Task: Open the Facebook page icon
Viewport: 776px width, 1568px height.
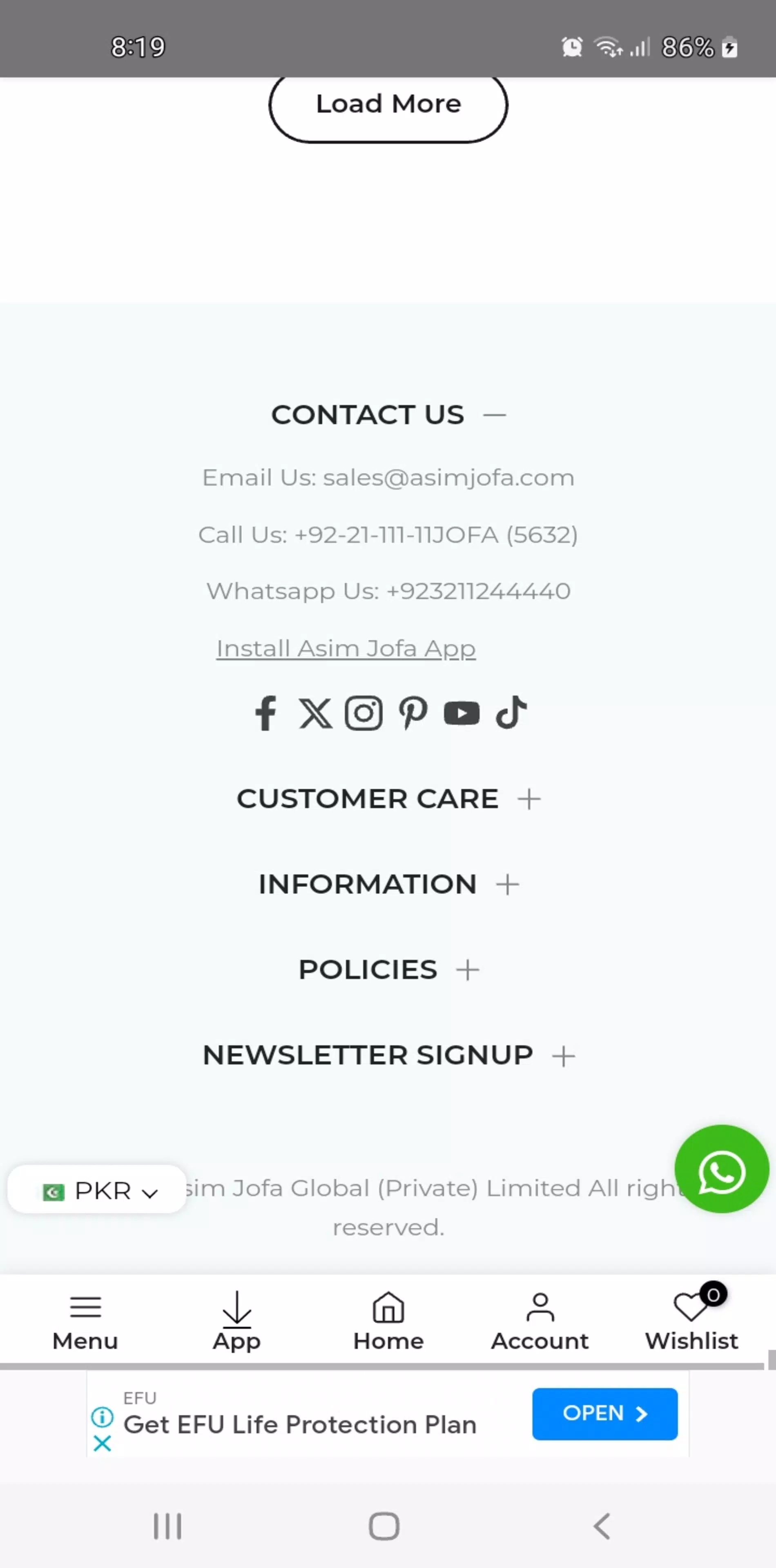Action: [266, 713]
